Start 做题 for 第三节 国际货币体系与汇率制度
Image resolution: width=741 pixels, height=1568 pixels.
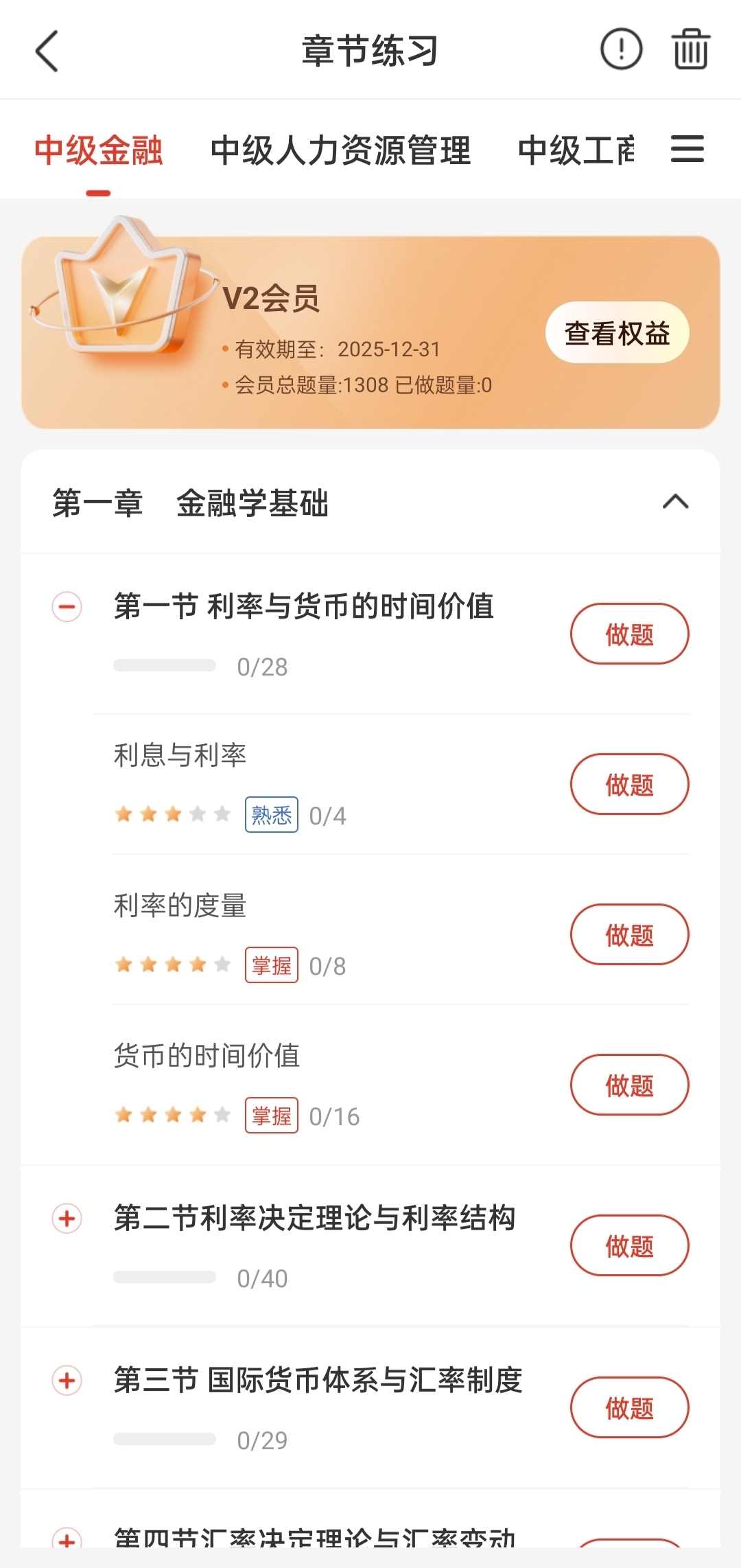629,1407
